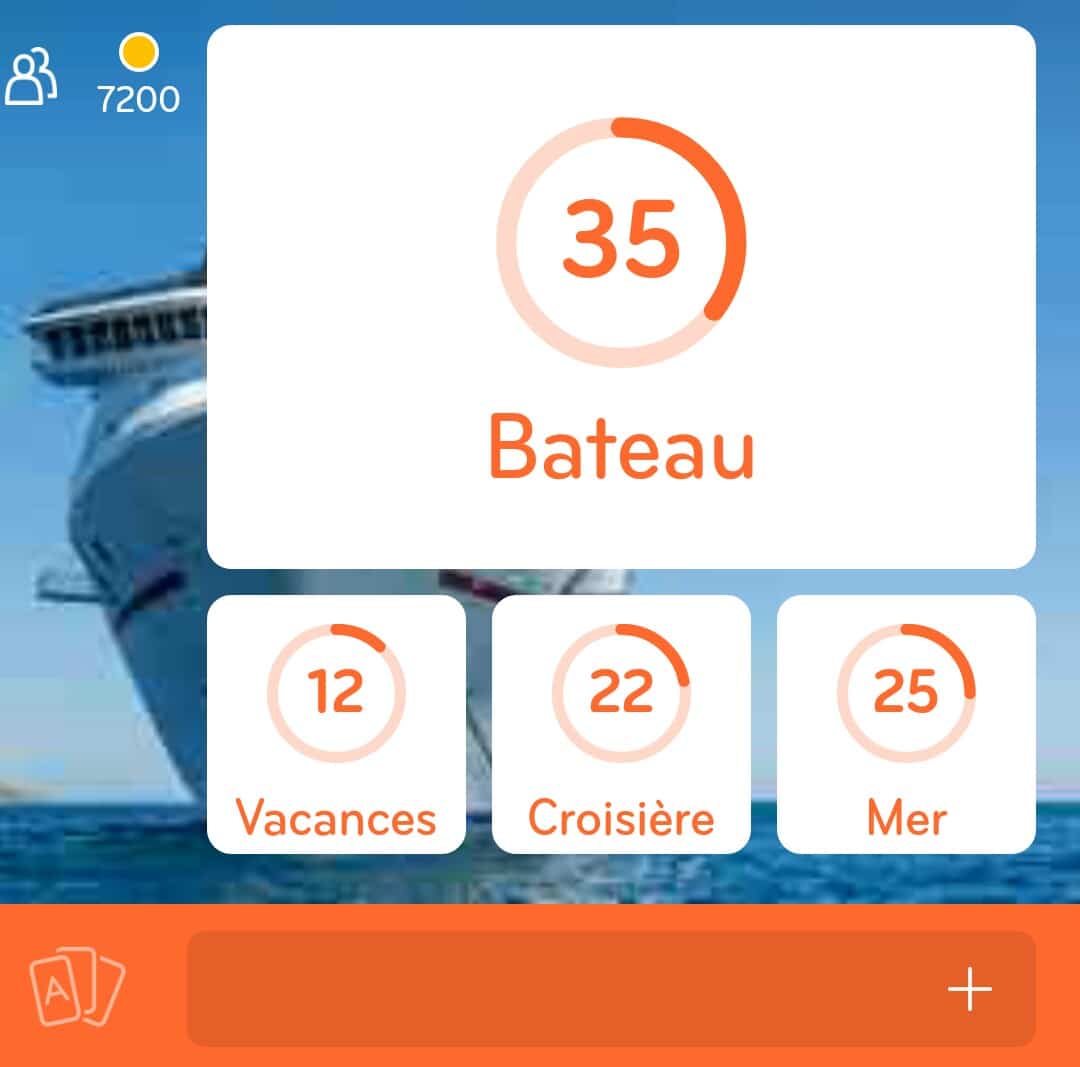This screenshot has height=1067, width=1080.
Task: Select the Bateau answer card
Action: tap(621, 297)
